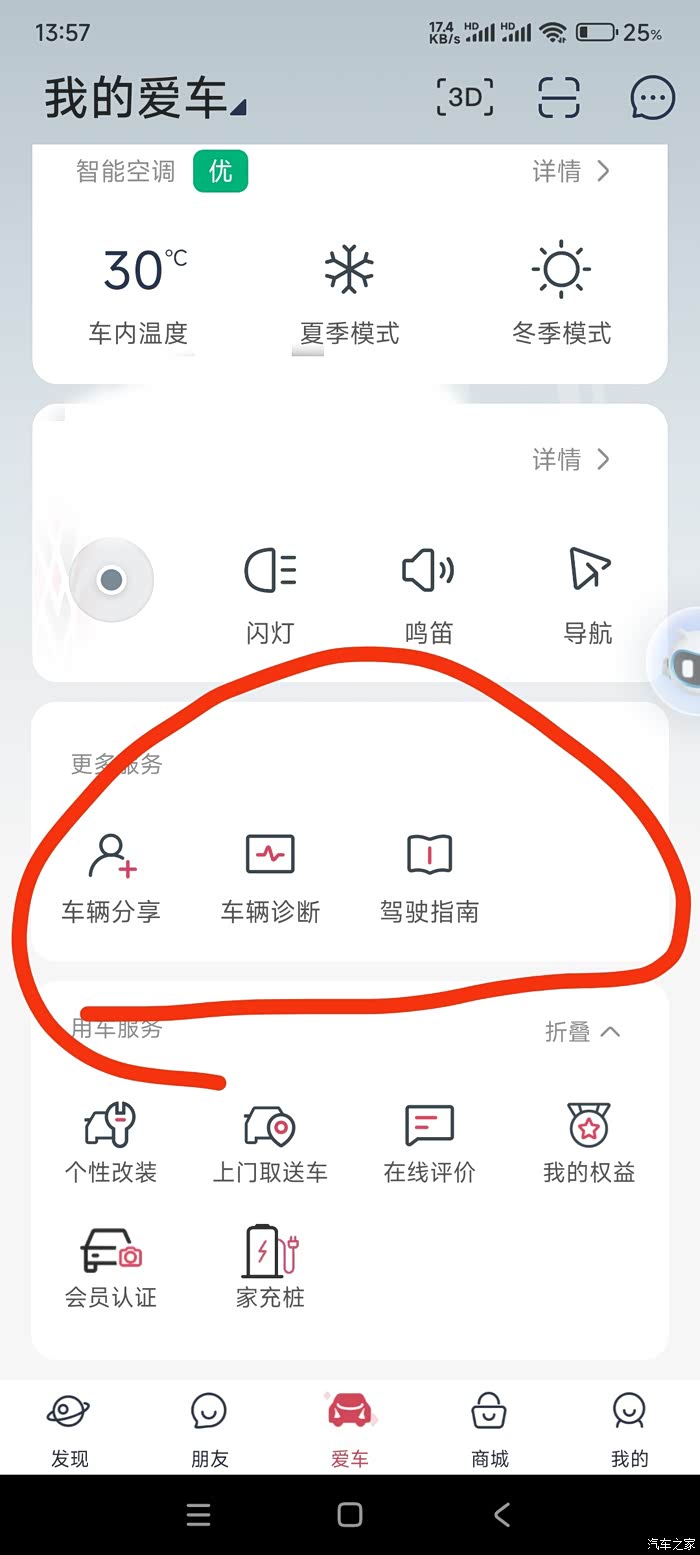700x1555 pixels.
Task: Open 家充桩
Action: (270, 1267)
